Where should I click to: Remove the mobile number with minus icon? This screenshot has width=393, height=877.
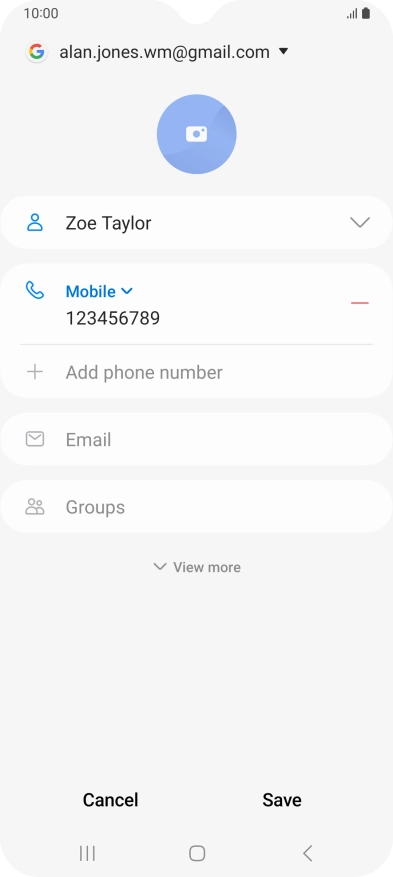click(359, 303)
